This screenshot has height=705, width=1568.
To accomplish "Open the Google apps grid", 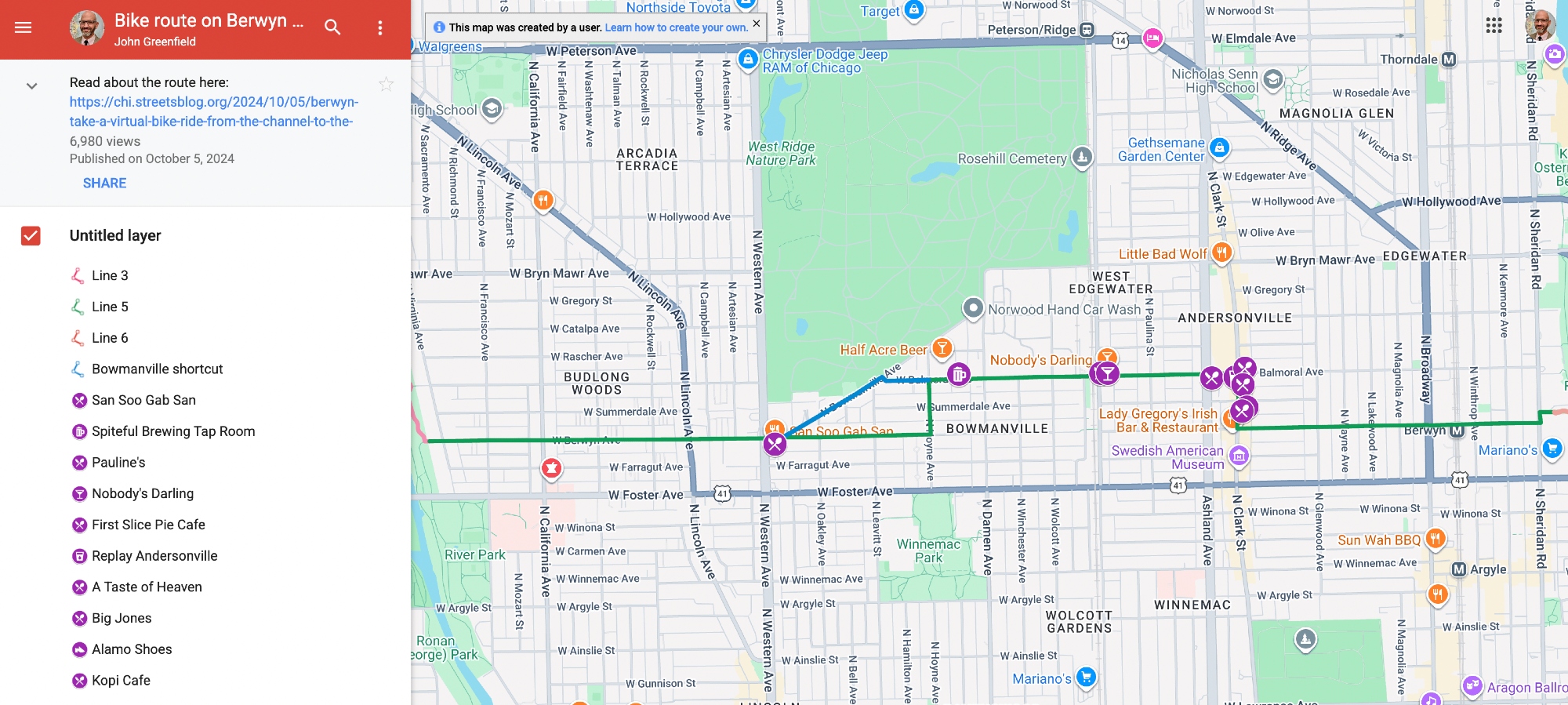I will [x=1494, y=26].
